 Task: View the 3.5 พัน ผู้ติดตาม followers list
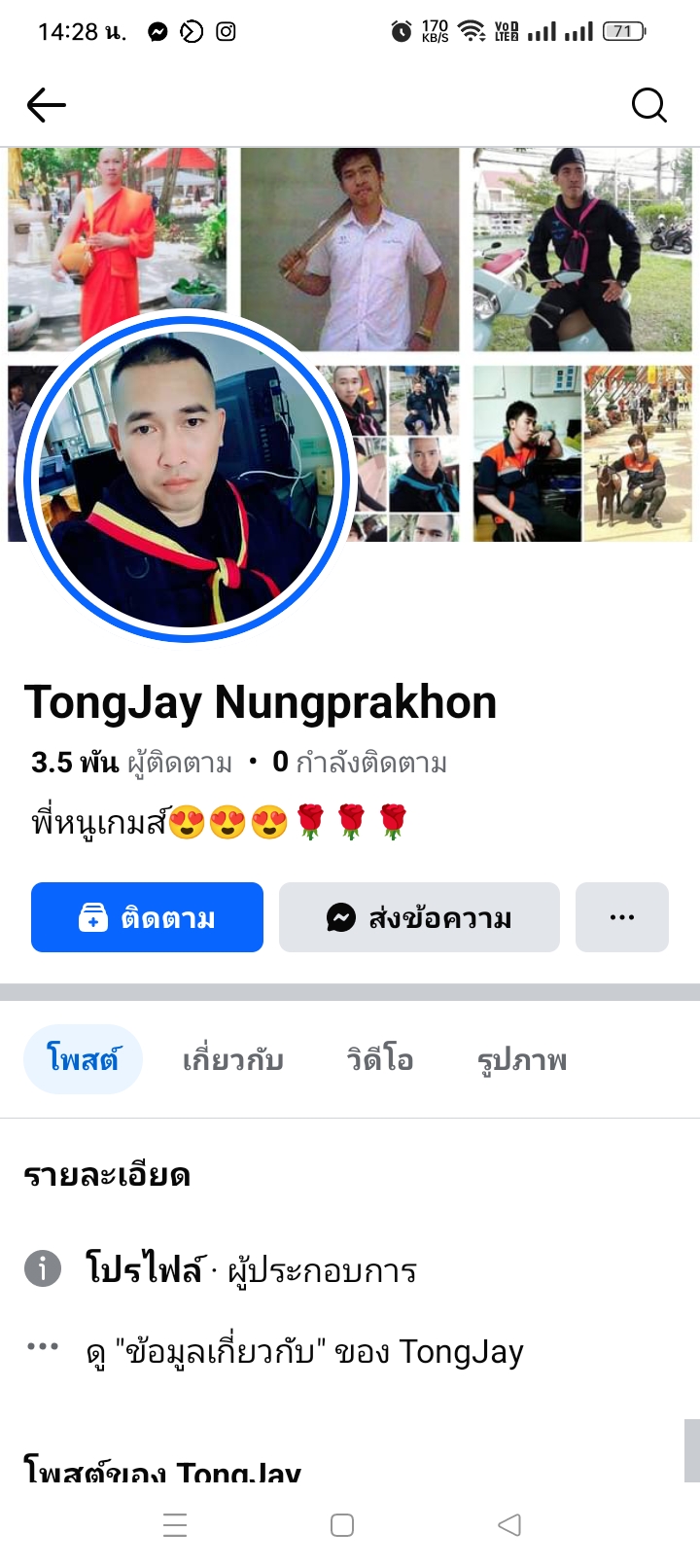click(x=132, y=763)
